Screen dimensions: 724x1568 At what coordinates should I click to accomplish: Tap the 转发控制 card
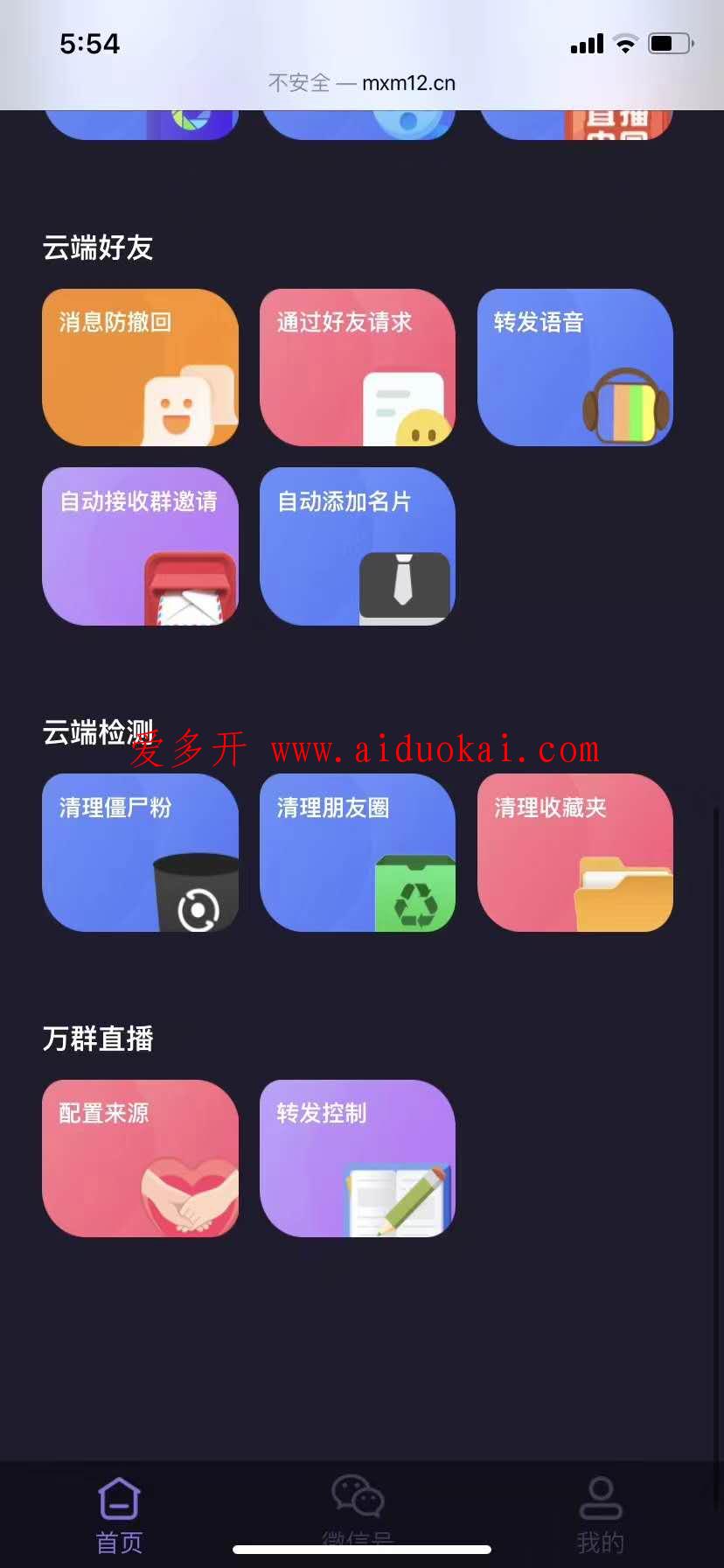pyautogui.click(x=358, y=1158)
